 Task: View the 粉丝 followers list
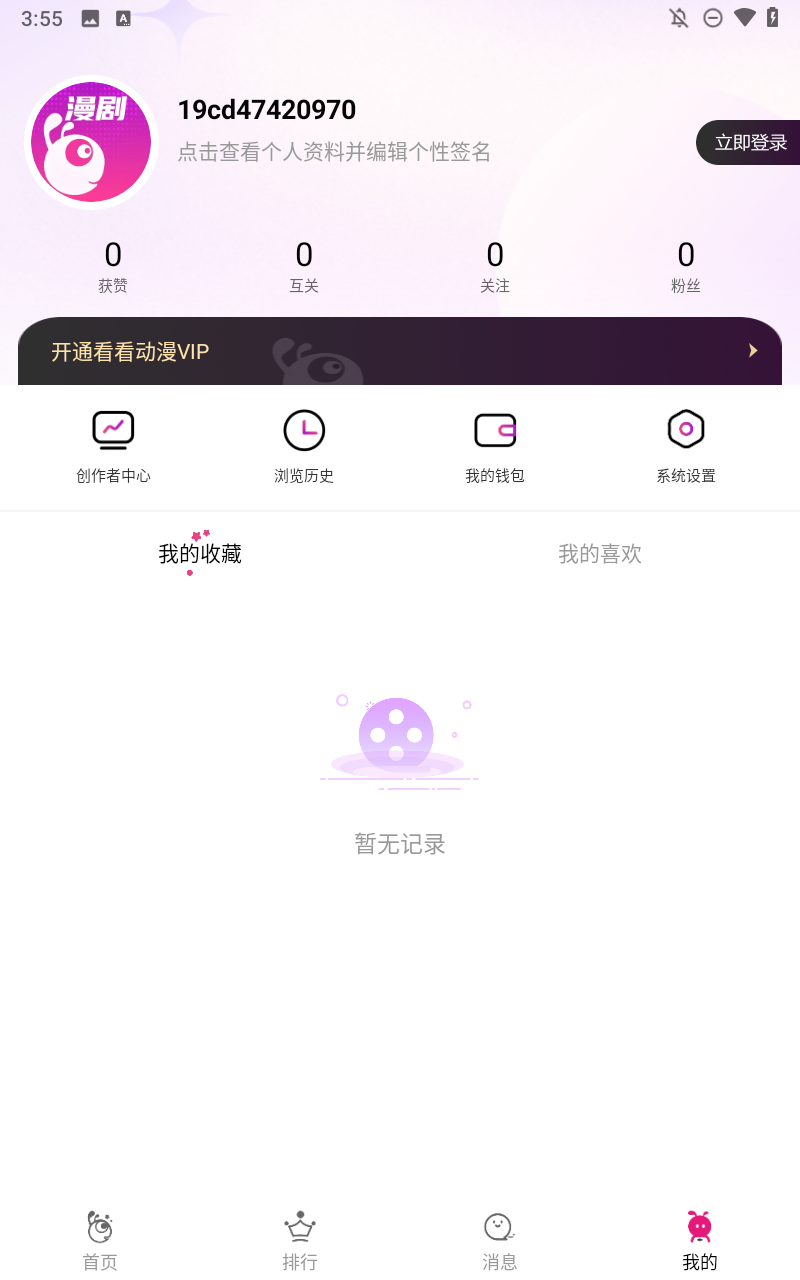(x=686, y=267)
